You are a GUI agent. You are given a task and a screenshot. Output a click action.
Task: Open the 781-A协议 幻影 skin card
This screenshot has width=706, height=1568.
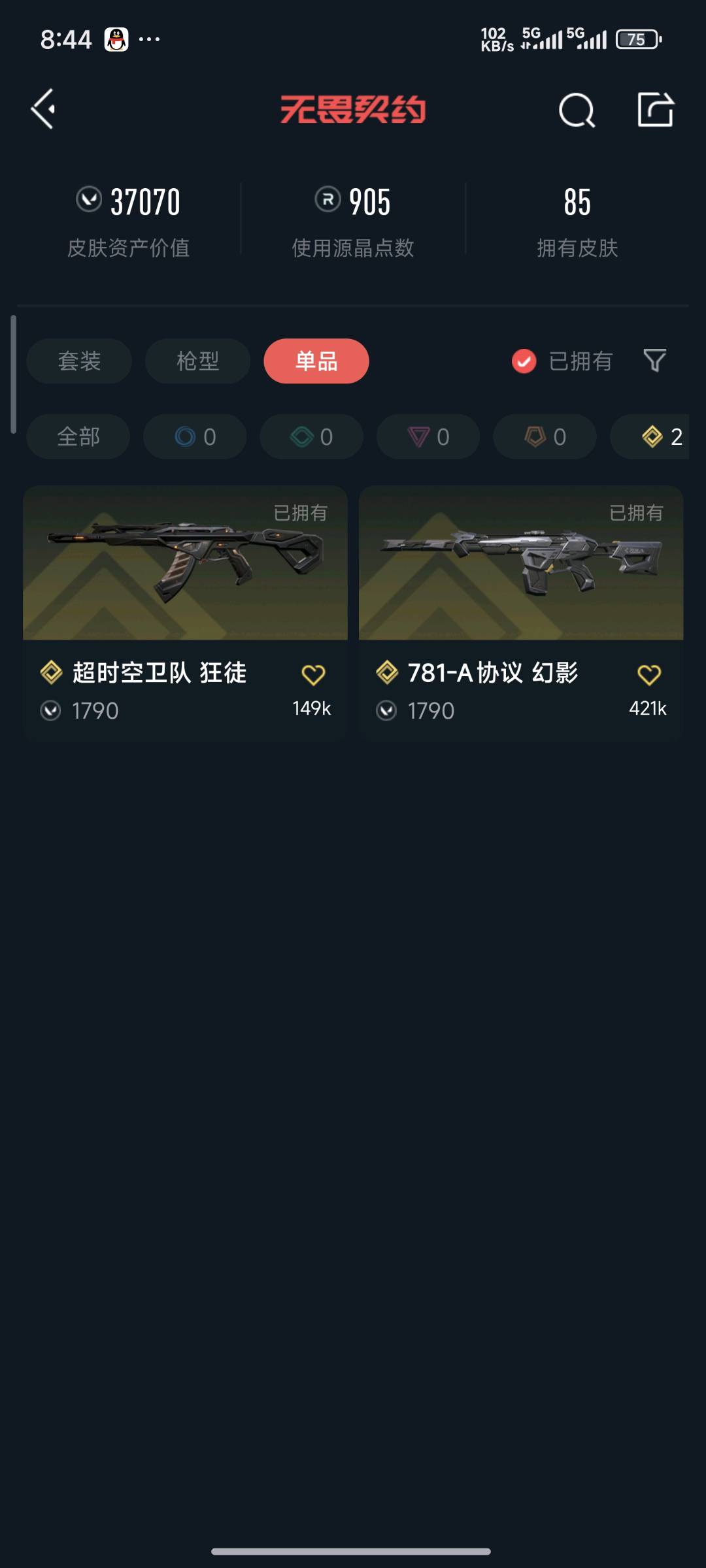[521, 563]
